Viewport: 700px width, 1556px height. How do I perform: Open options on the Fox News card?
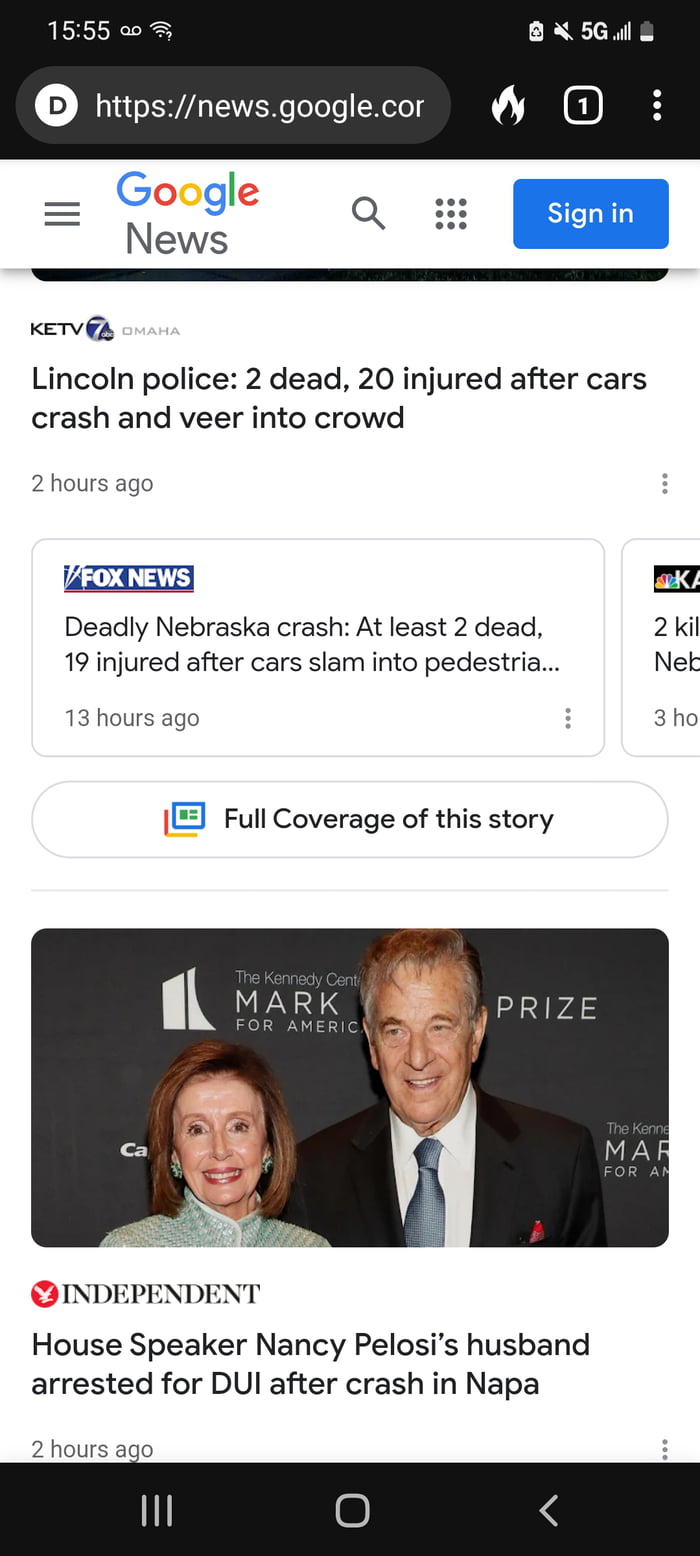pyautogui.click(x=568, y=718)
